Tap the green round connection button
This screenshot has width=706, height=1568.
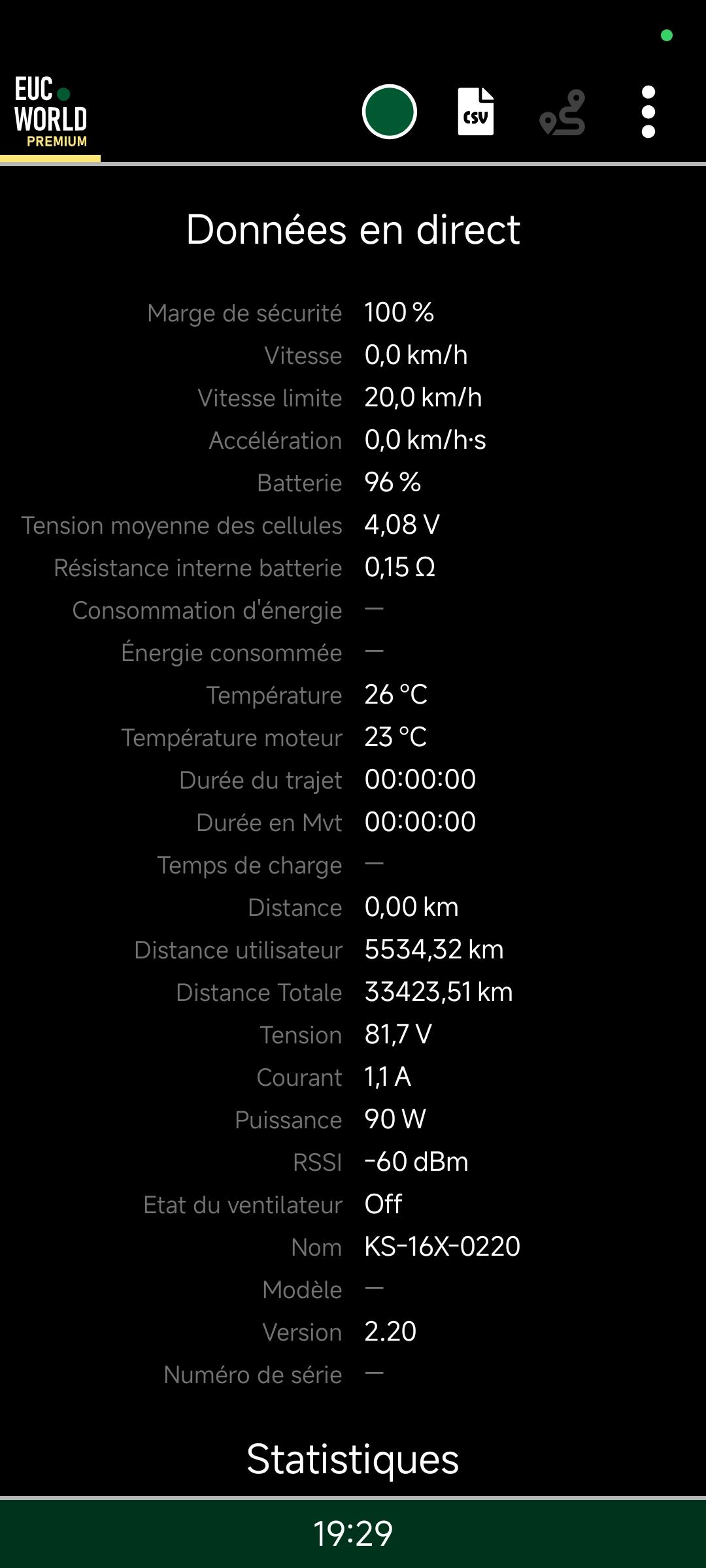point(390,112)
